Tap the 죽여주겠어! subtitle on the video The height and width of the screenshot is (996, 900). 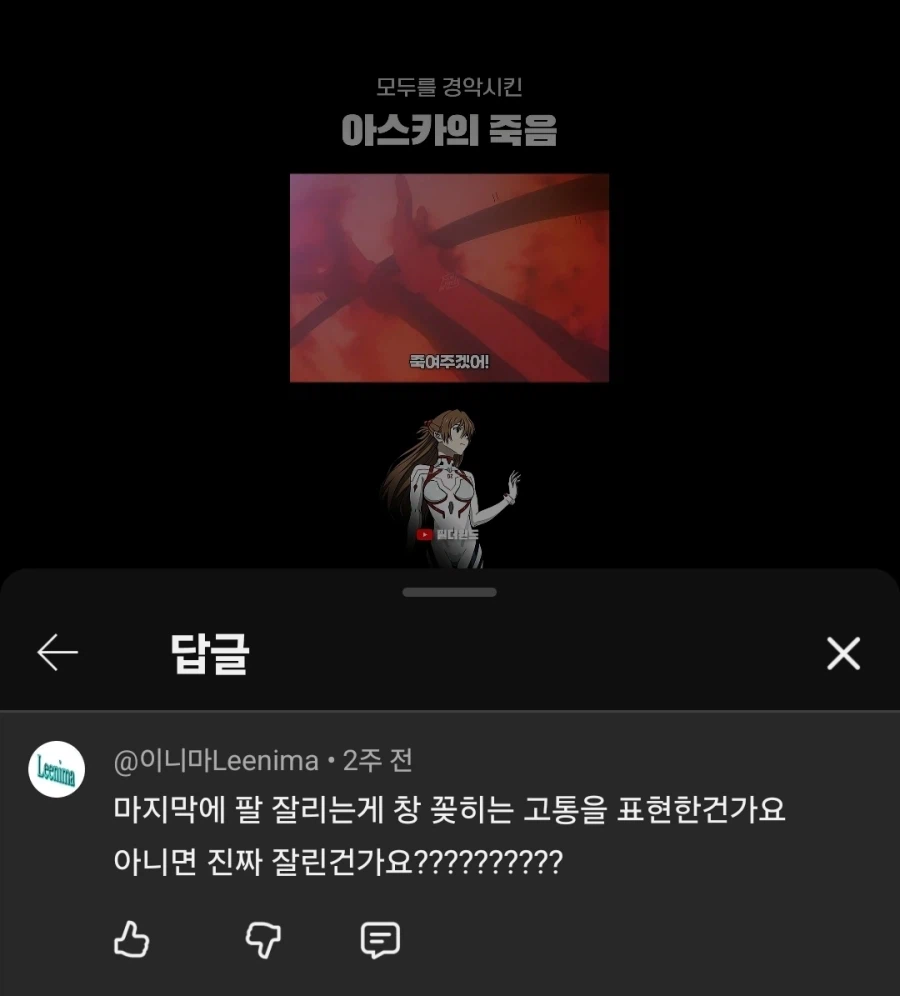click(x=448, y=364)
